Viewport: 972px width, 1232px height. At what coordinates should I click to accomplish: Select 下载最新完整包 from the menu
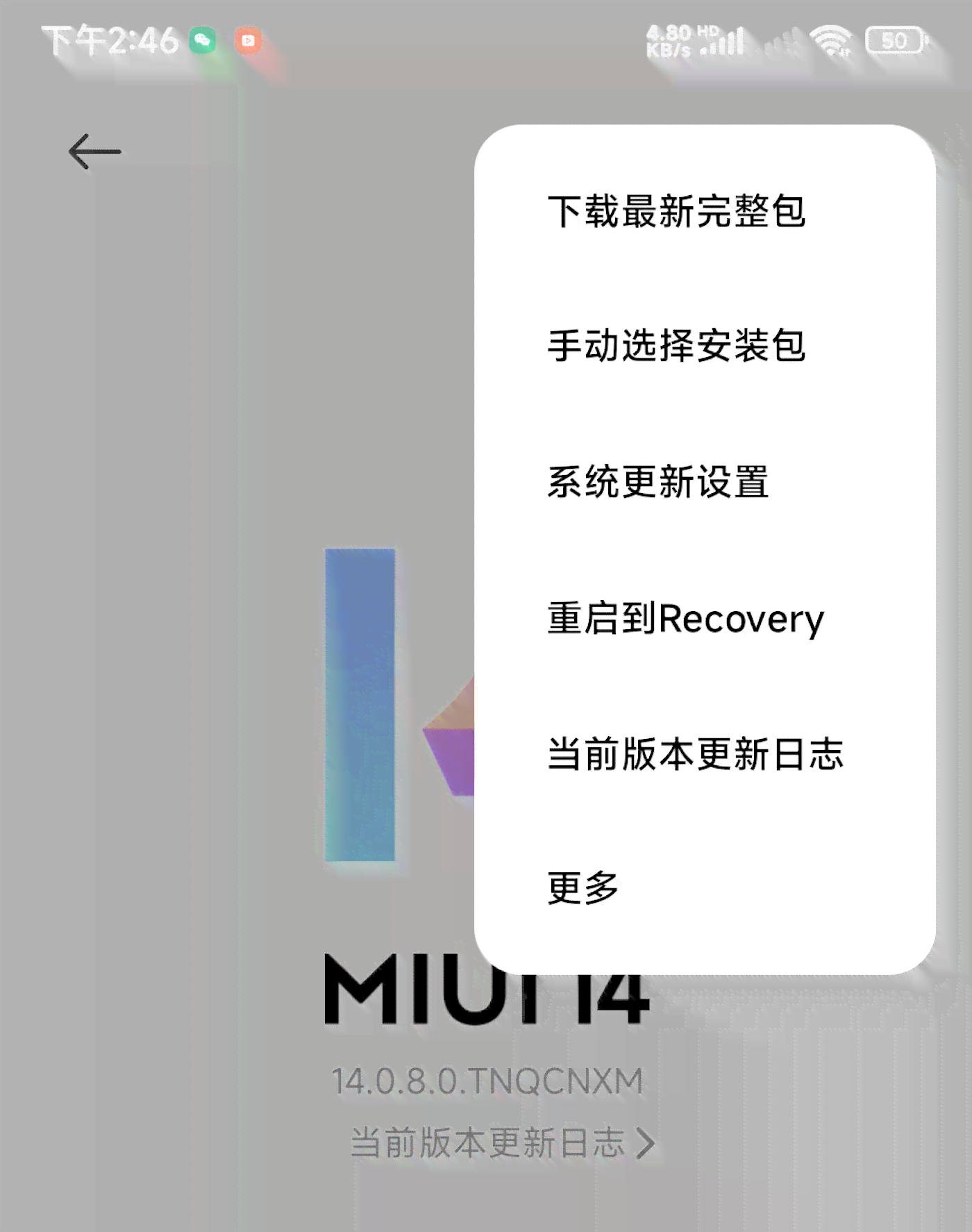(676, 211)
